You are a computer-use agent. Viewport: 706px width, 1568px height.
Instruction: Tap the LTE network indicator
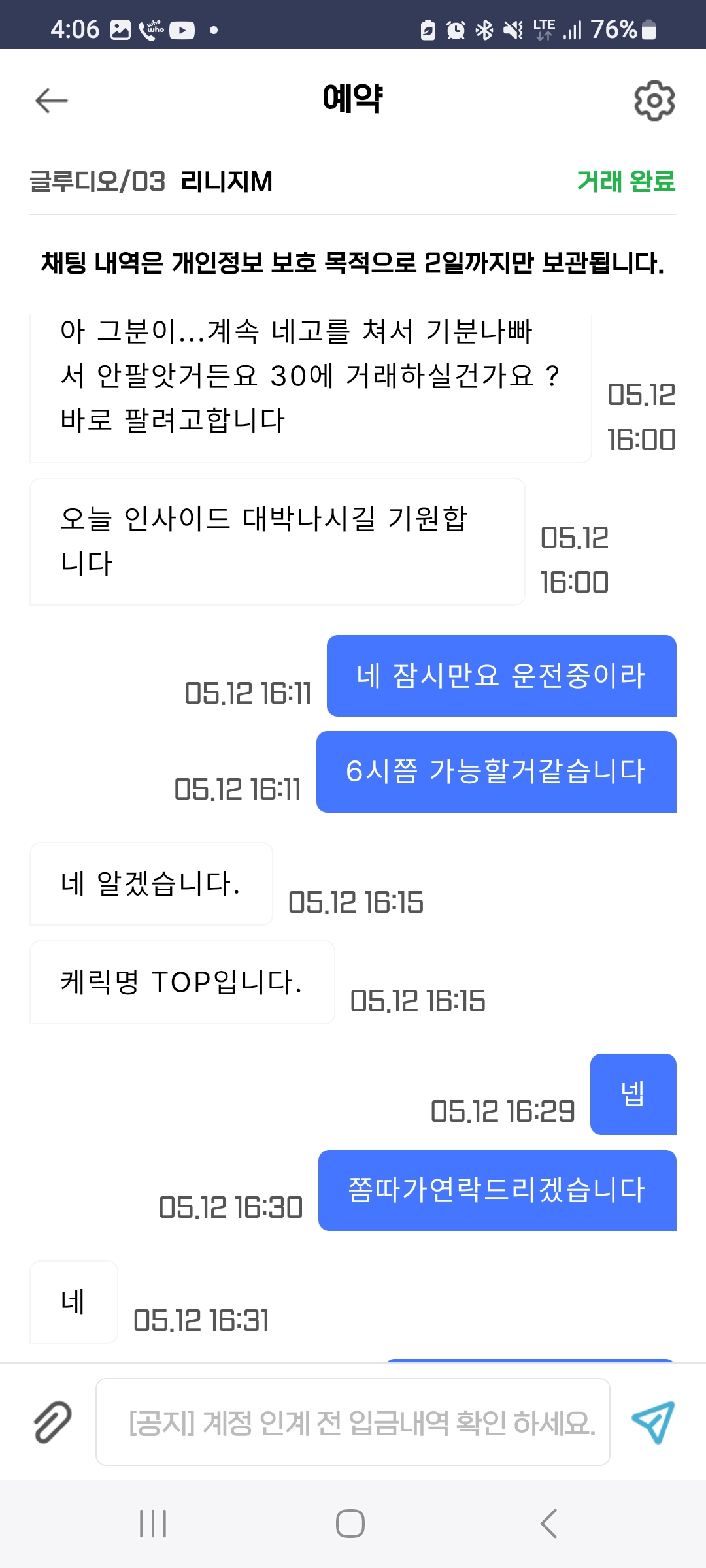coord(545,29)
